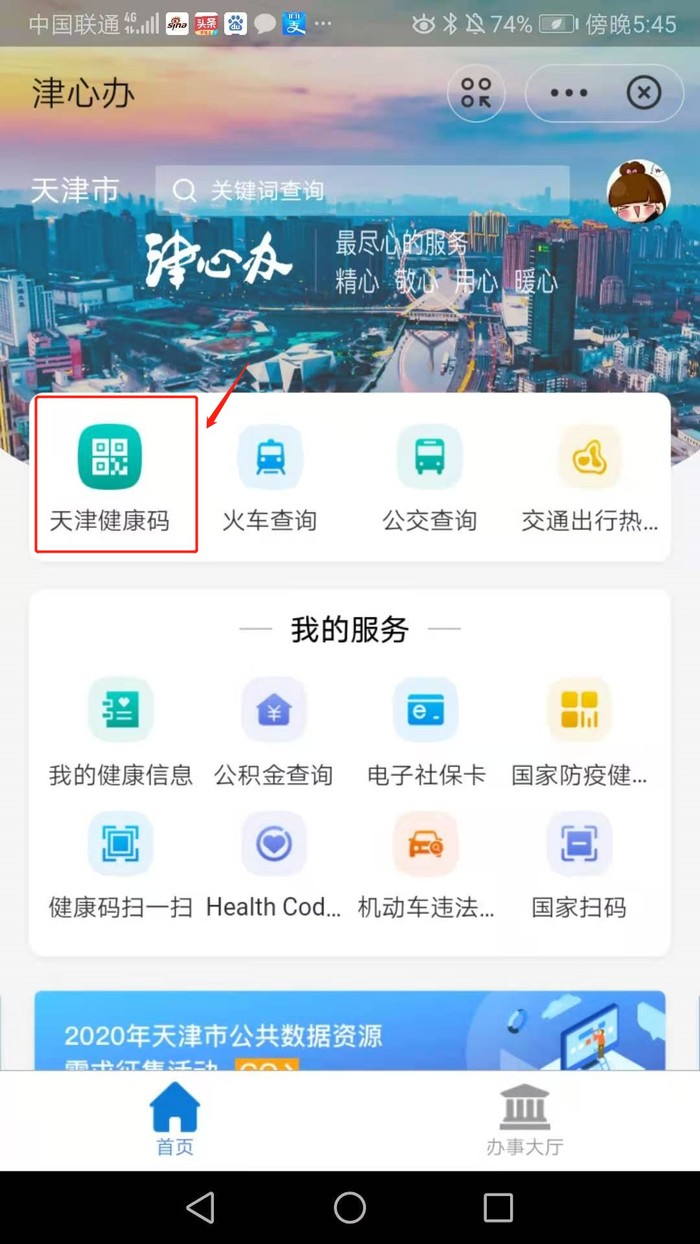
Task: Open the 天津健康码 service
Action: [x=110, y=474]
